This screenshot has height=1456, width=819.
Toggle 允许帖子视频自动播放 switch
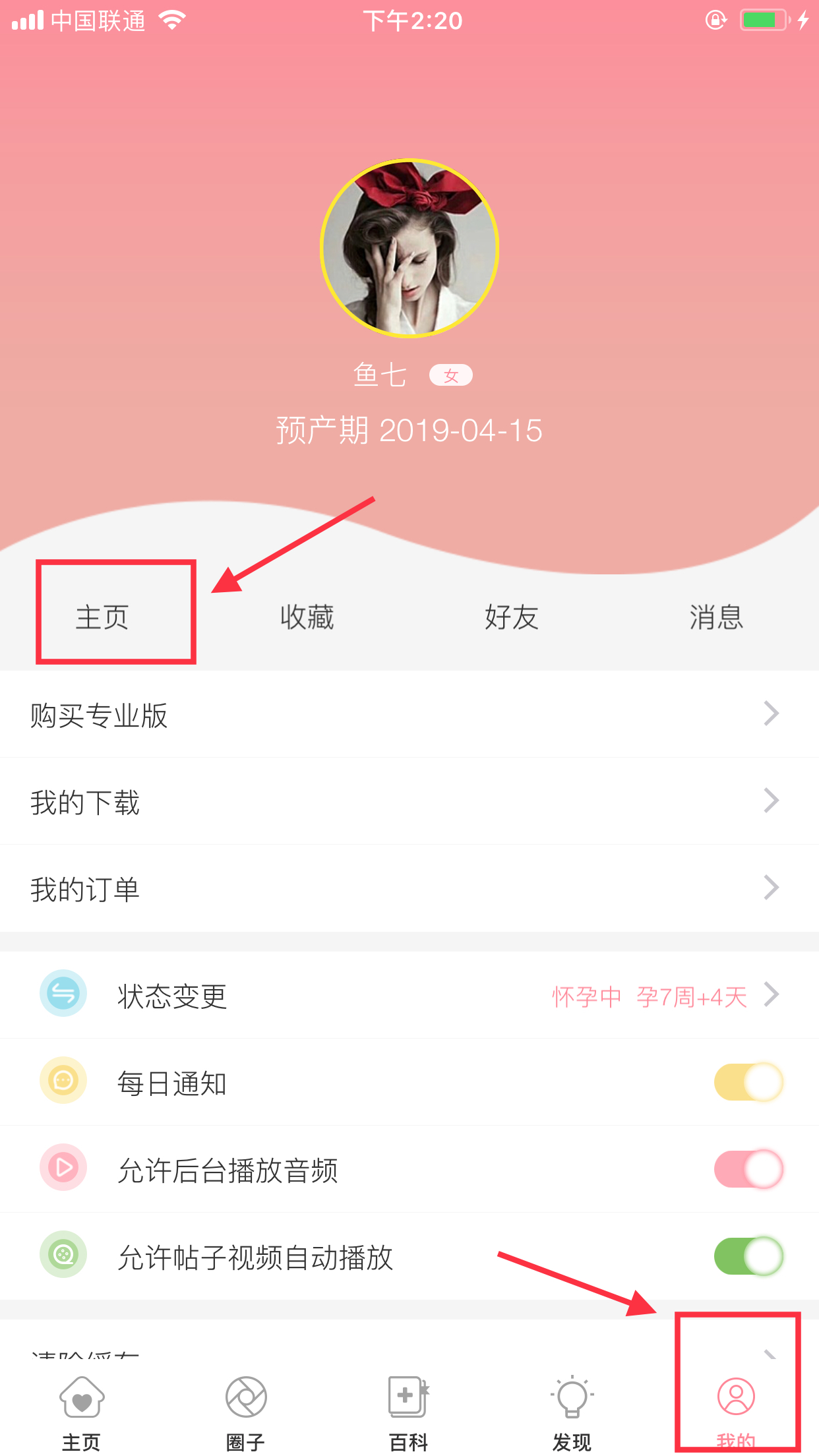748,1256
